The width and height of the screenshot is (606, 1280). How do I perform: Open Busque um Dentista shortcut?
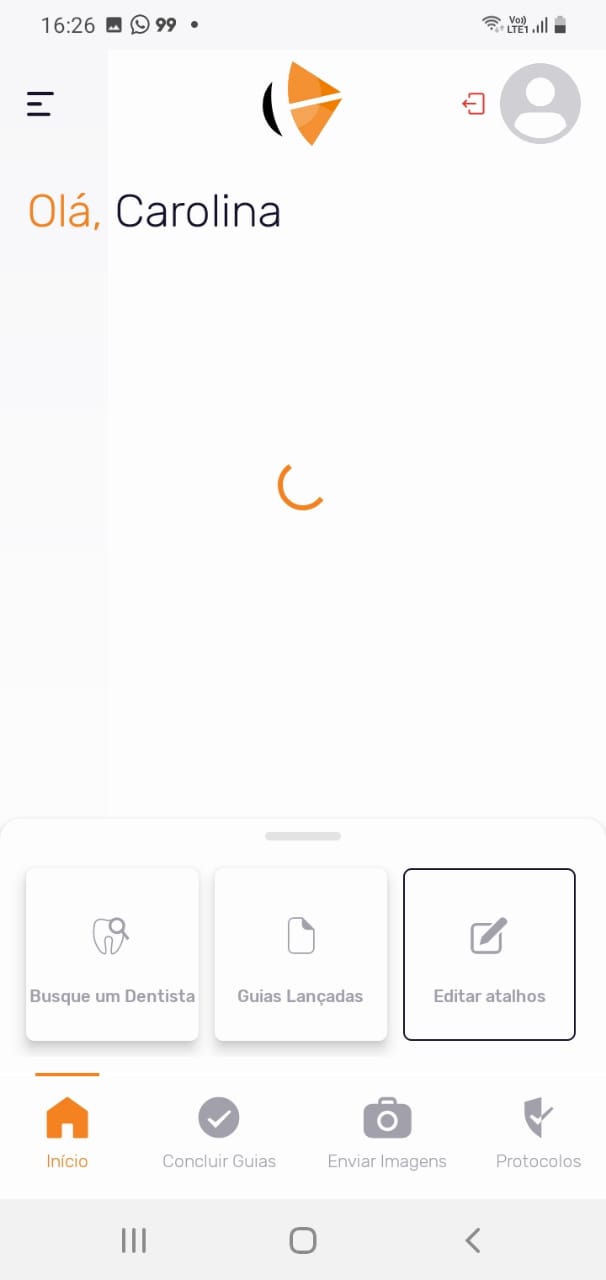point(112,954)
